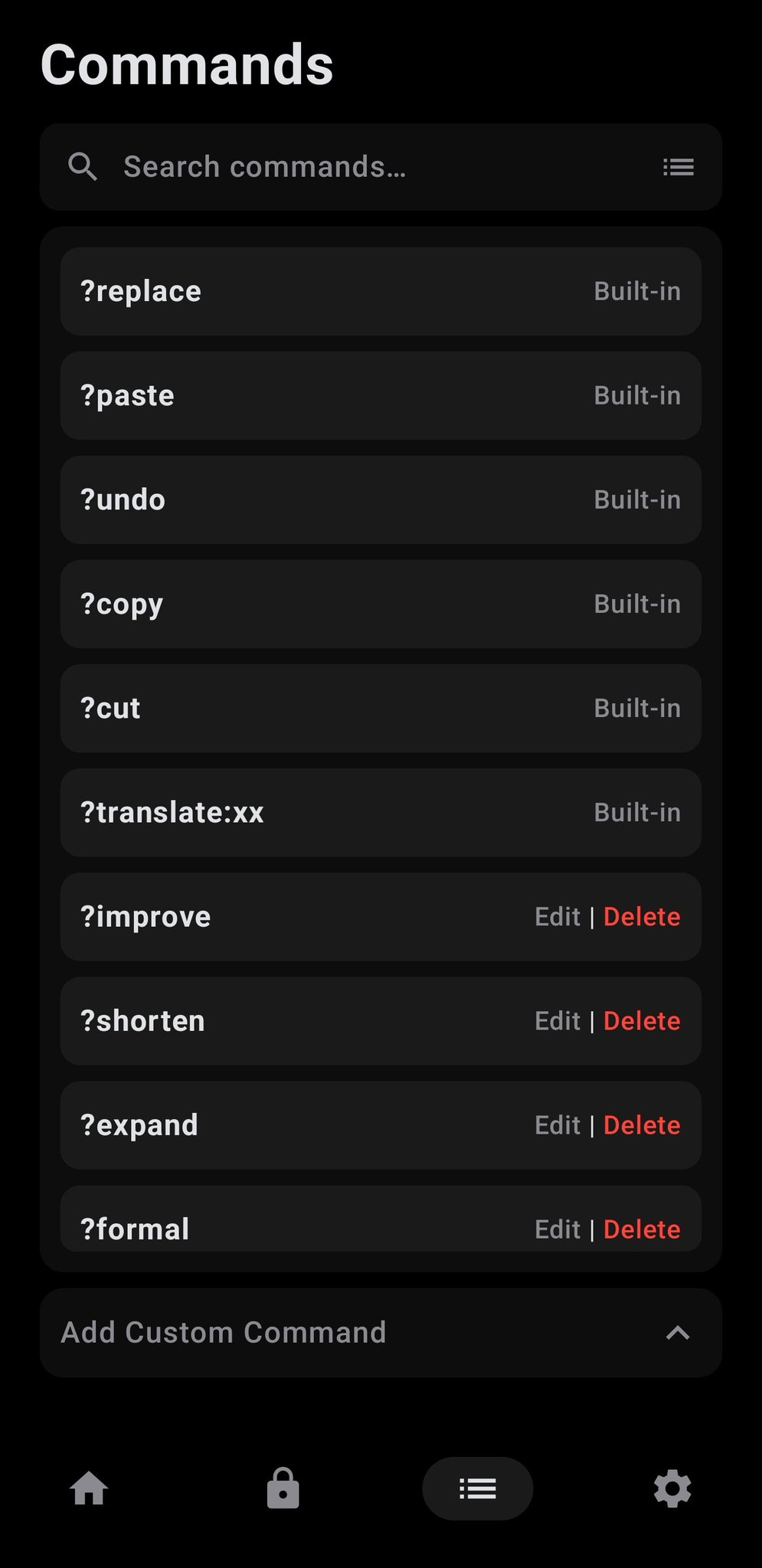Open the Settings gear tab

(x=672, y=1488)
